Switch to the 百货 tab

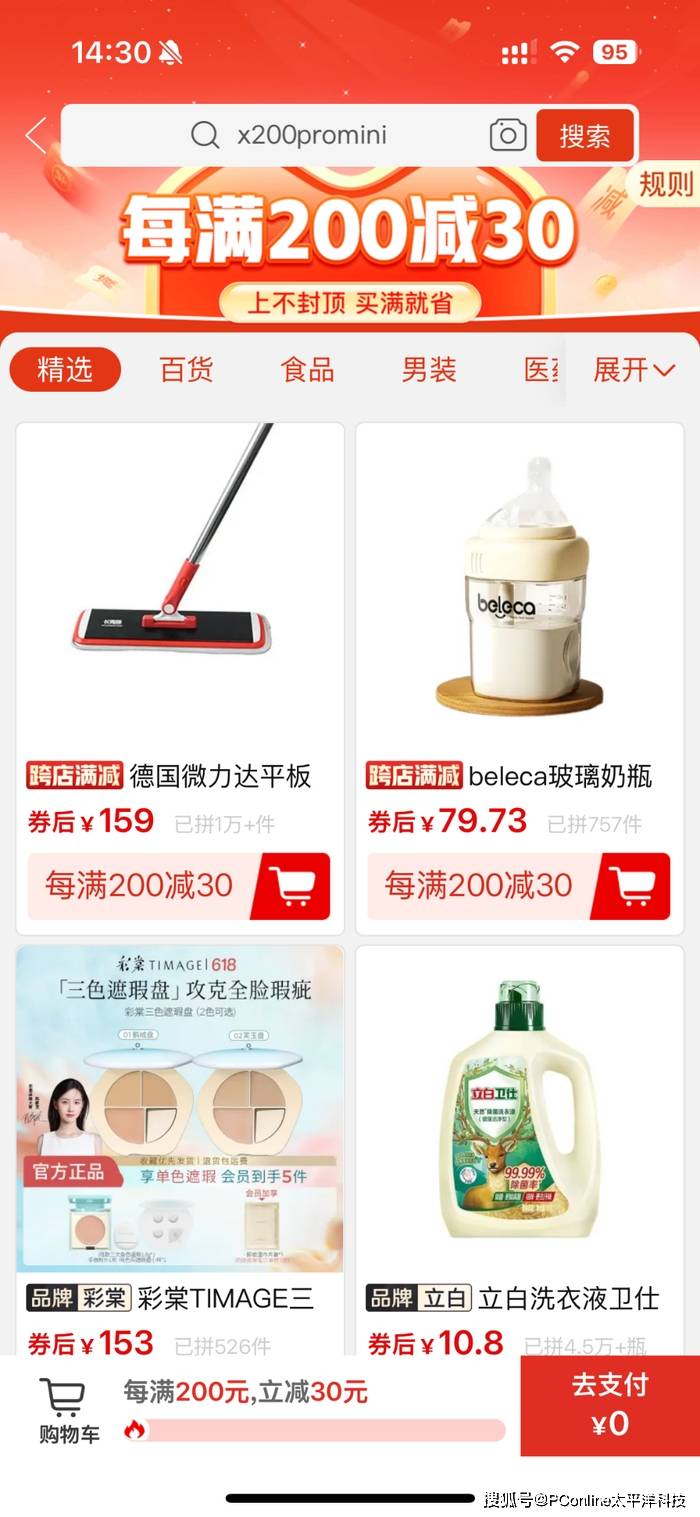(186, 370)
